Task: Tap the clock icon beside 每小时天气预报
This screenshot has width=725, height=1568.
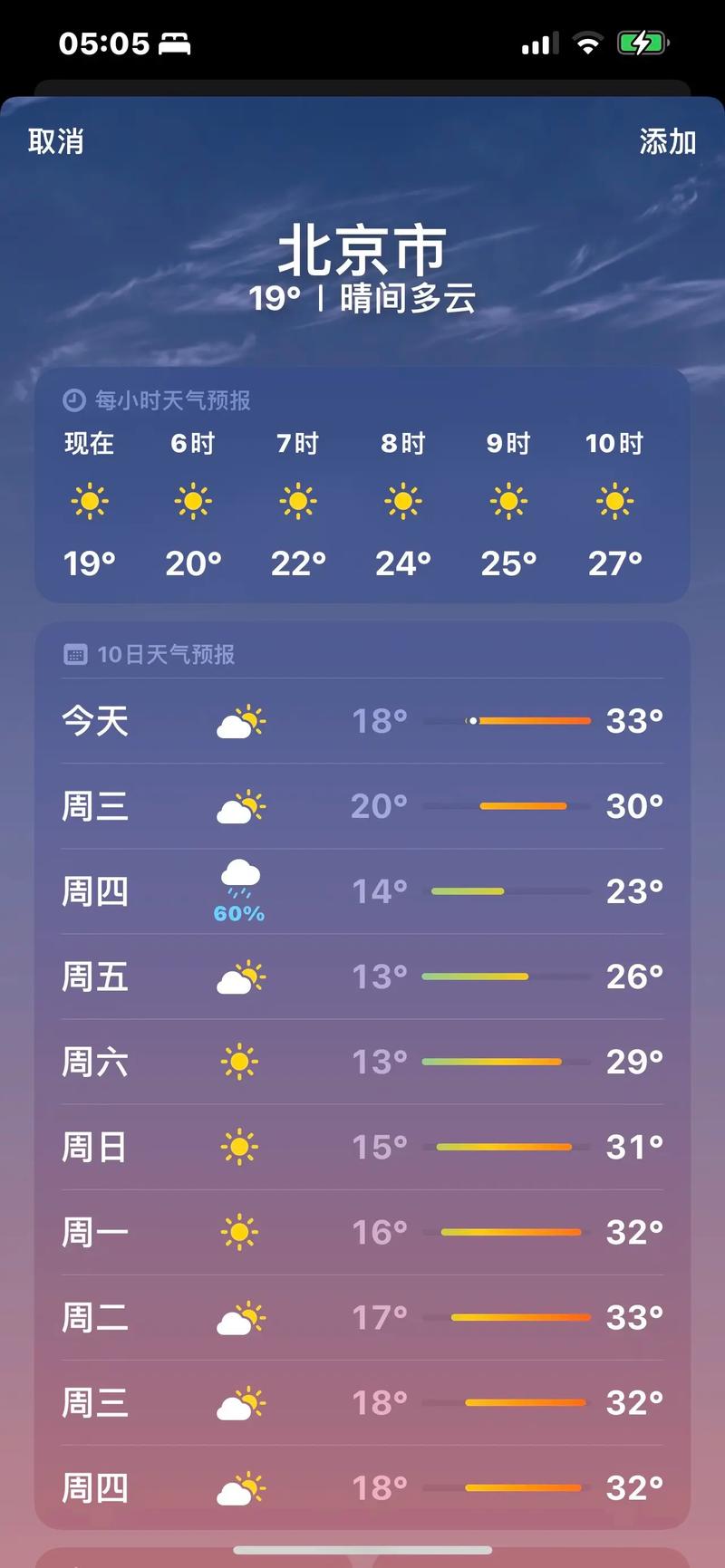Action: 74,399
